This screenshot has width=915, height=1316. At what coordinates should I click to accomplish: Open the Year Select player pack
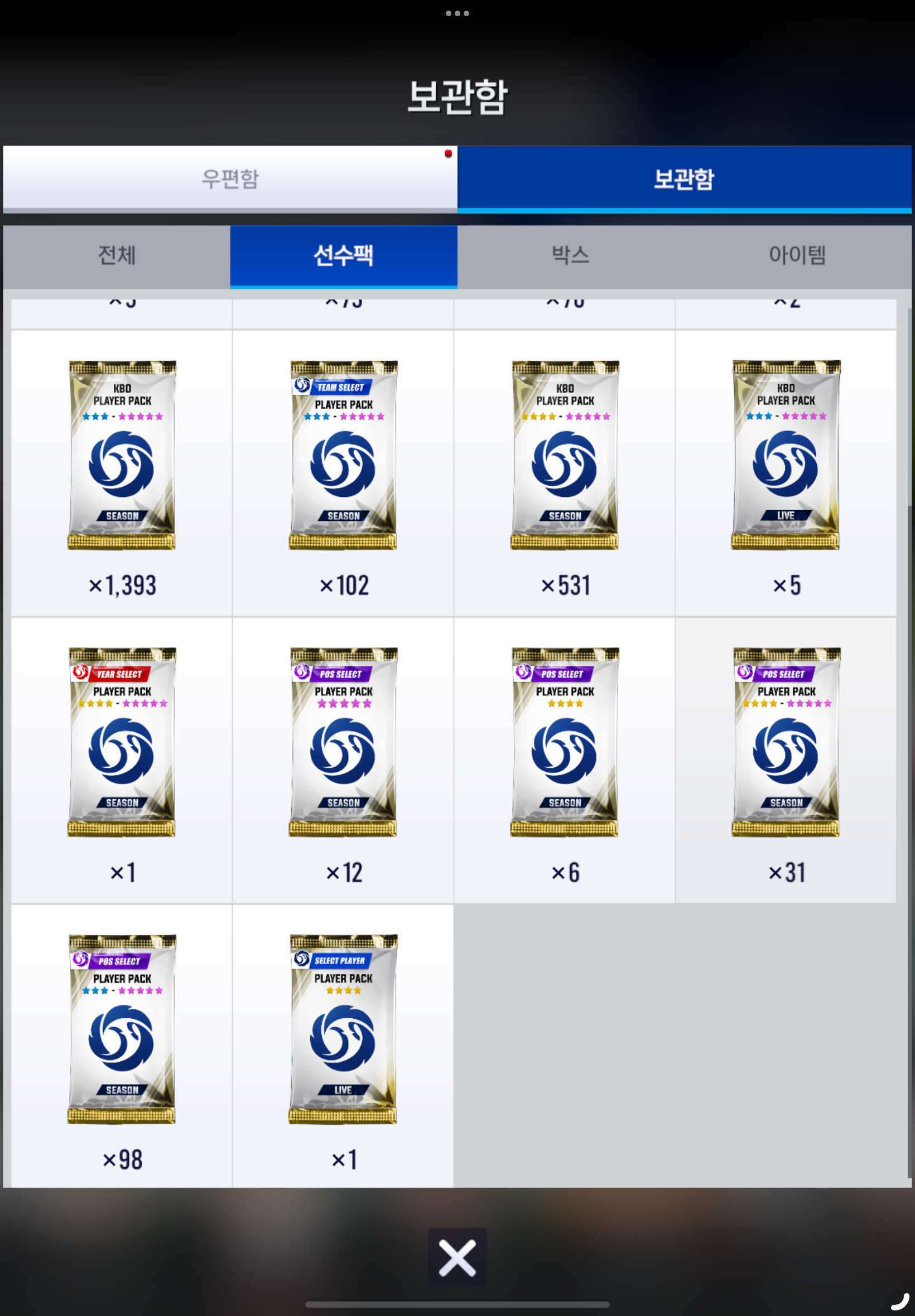[122, 742]
